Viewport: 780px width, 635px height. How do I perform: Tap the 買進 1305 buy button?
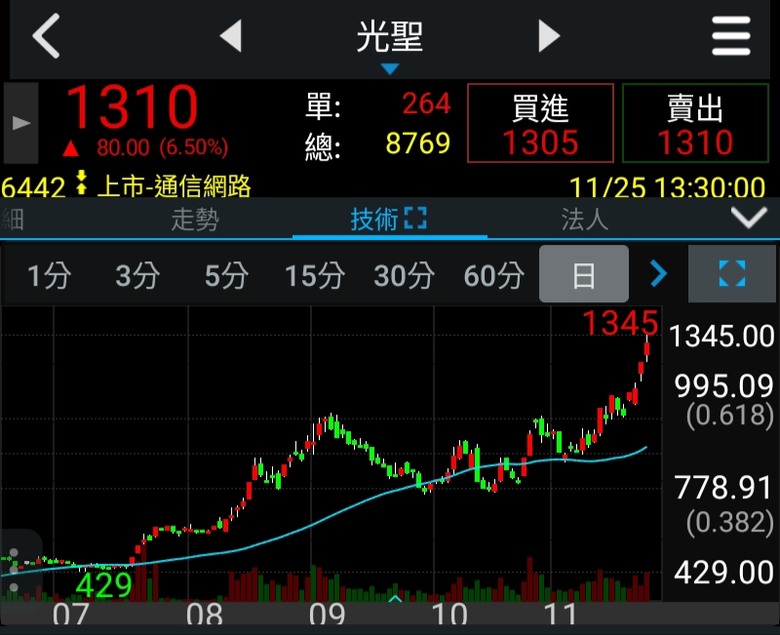click(540, 124)
